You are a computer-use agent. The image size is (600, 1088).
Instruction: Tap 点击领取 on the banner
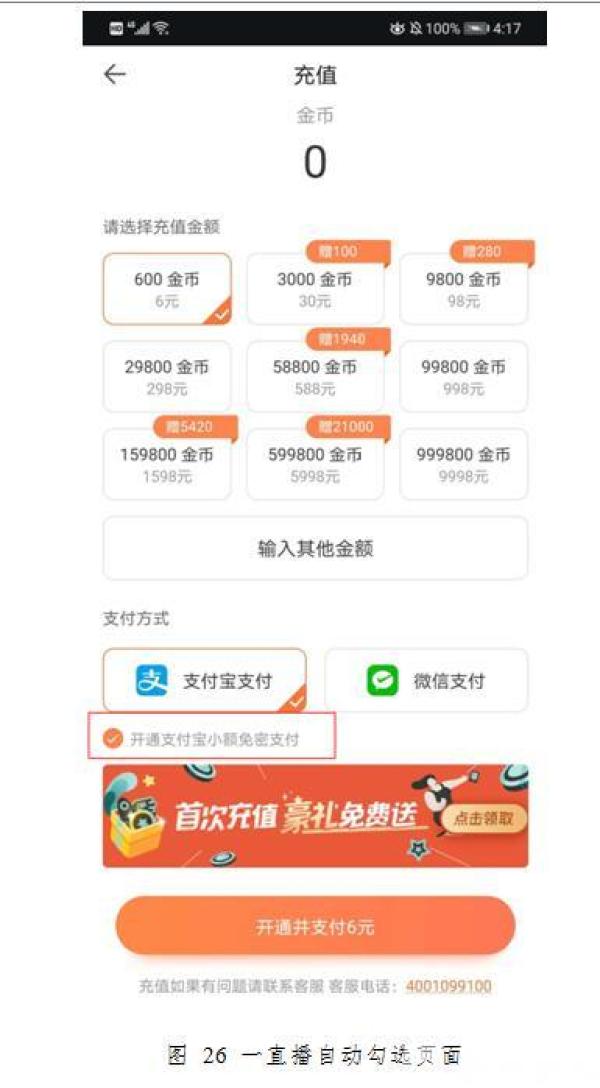point(483,818)
